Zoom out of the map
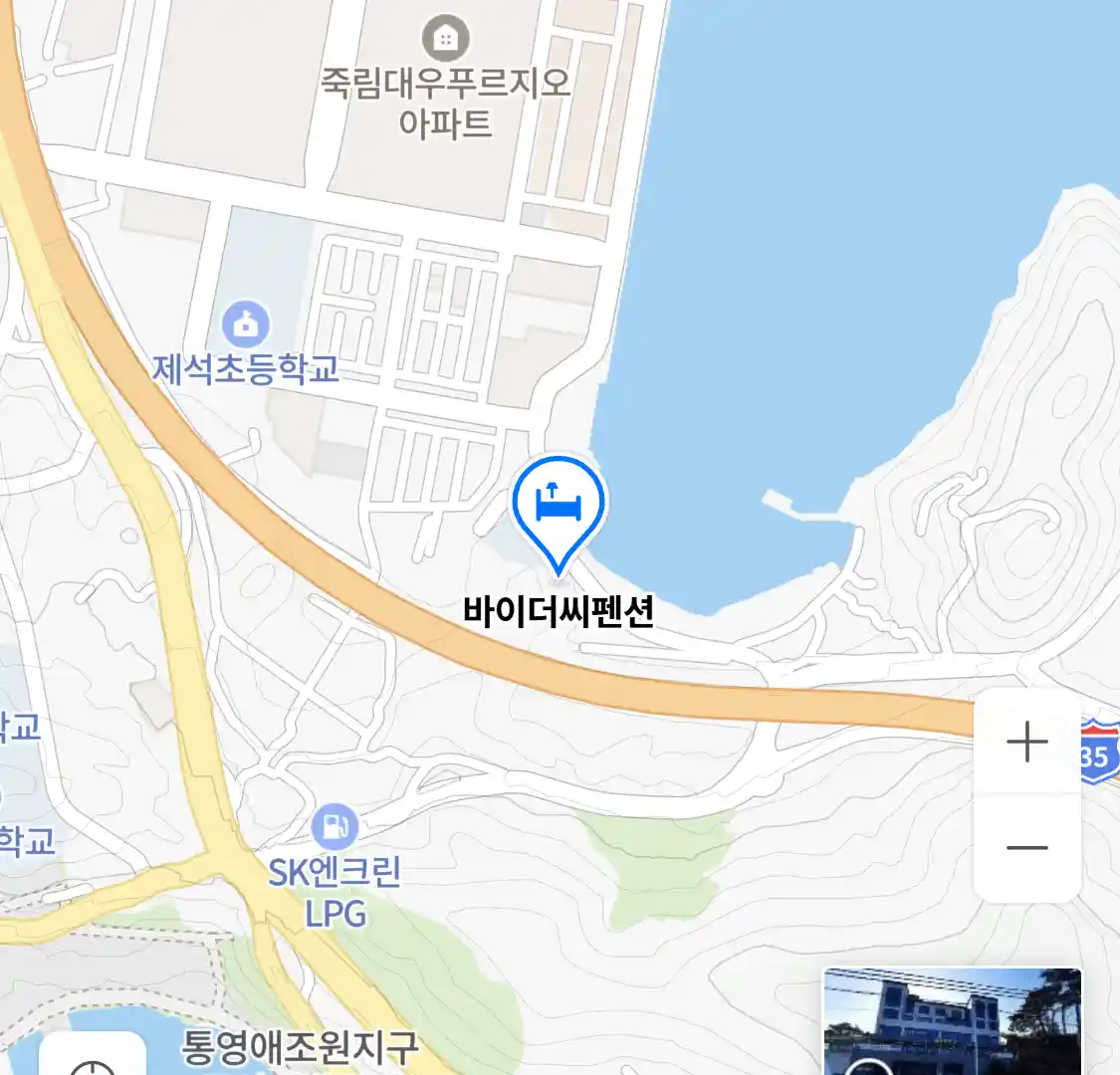Screen dimensions: 1120x1075 point(1026,848)
